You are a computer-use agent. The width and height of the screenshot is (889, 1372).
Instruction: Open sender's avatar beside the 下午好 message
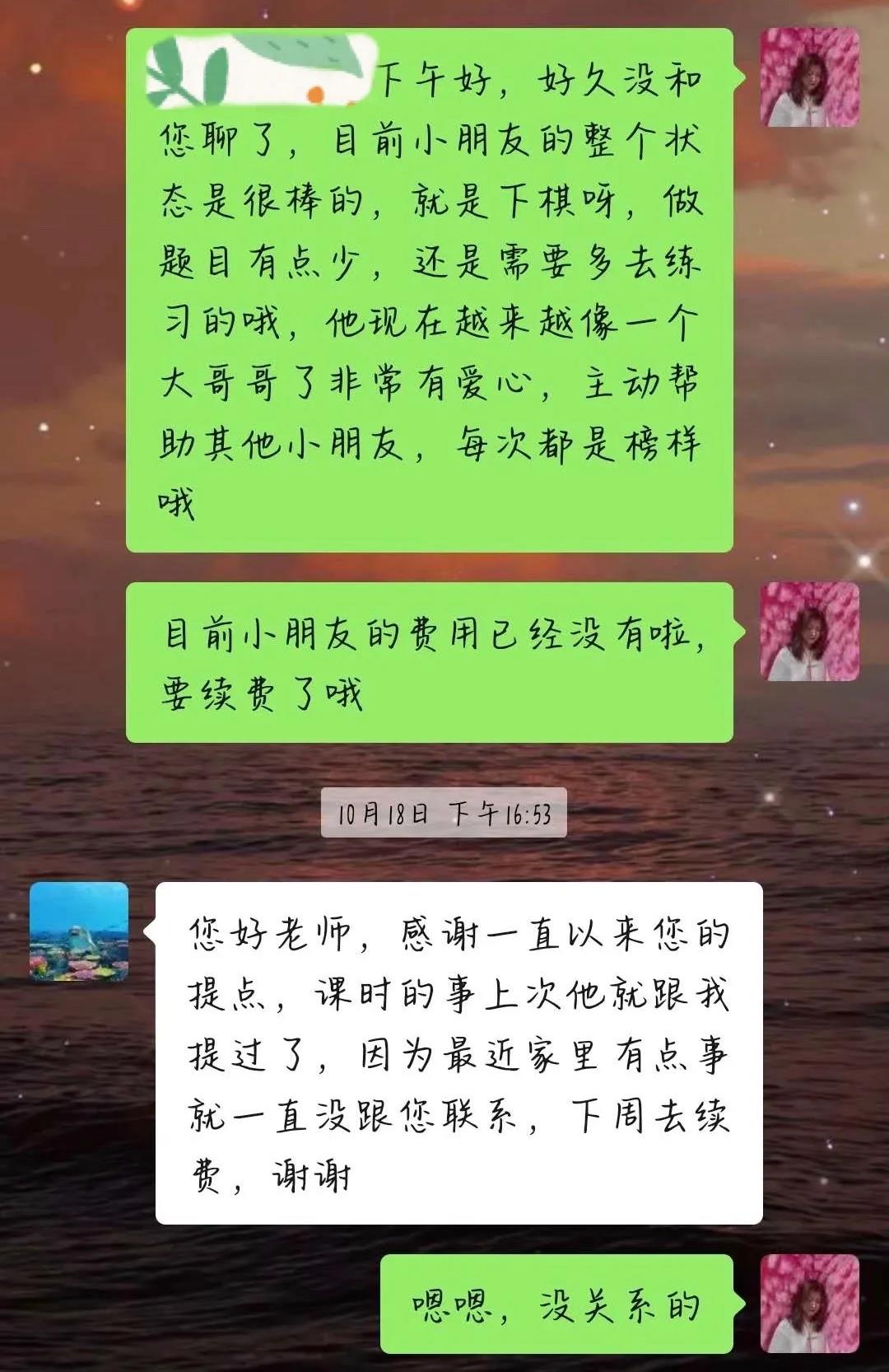pos(809,77)
